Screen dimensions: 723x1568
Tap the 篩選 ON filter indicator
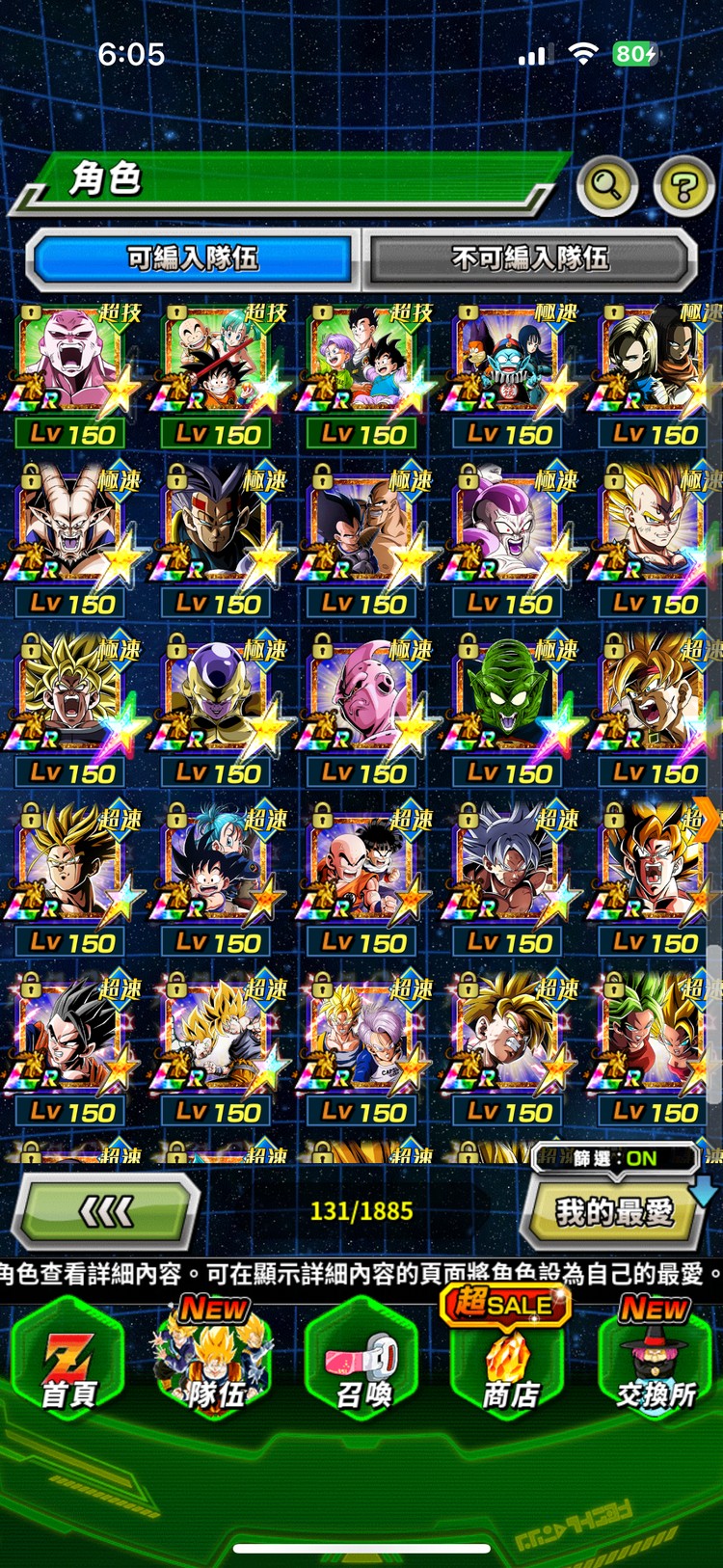(x=615, y=1158)
